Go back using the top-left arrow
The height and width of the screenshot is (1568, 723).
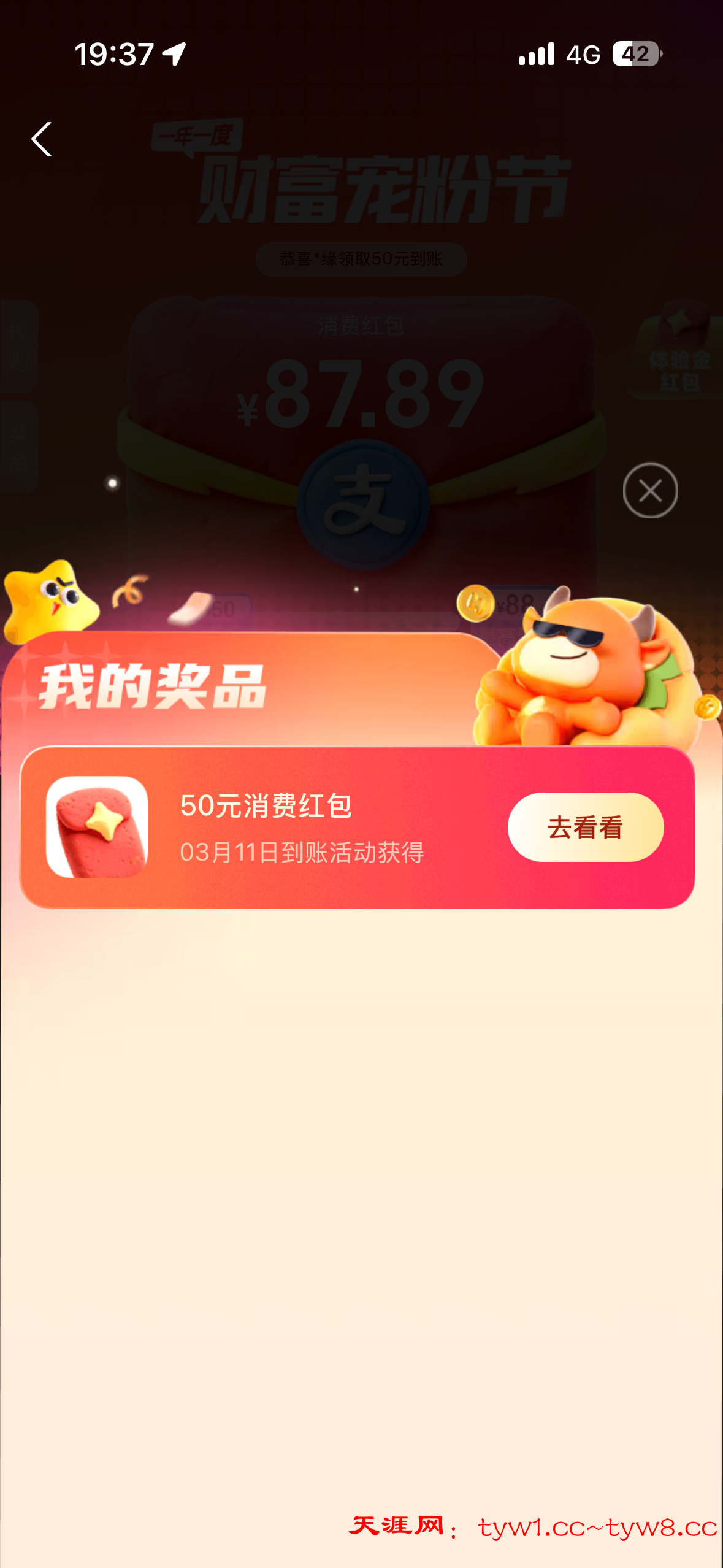[x=42, y=140]
